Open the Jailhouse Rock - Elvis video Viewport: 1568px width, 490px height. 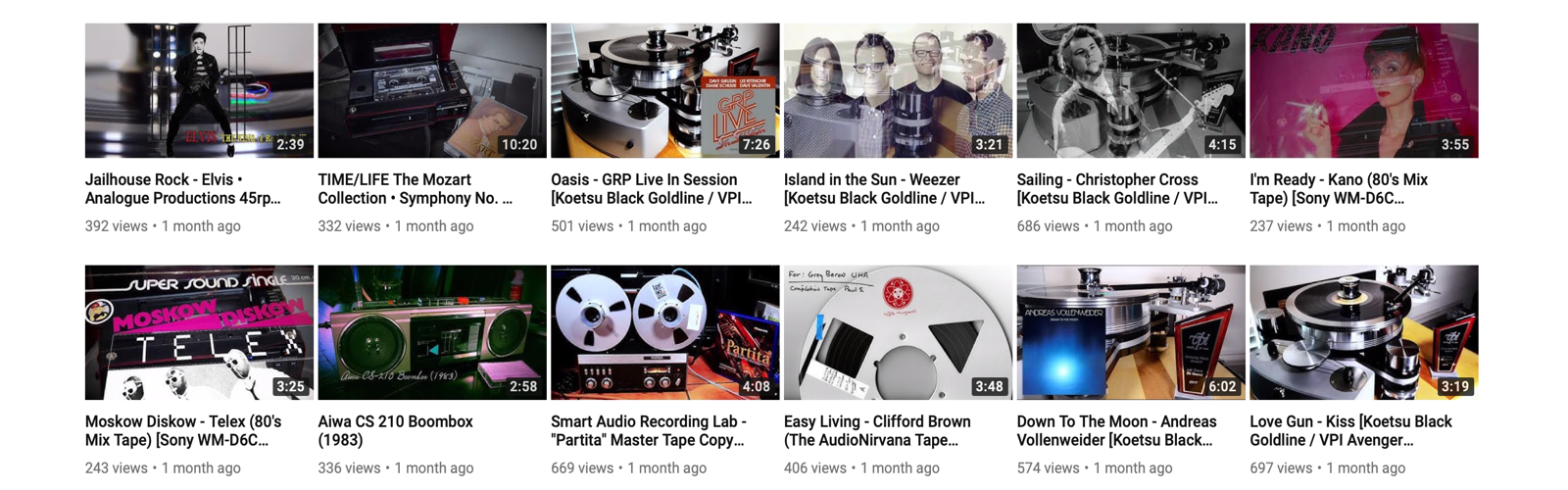(x=199, y=90)
